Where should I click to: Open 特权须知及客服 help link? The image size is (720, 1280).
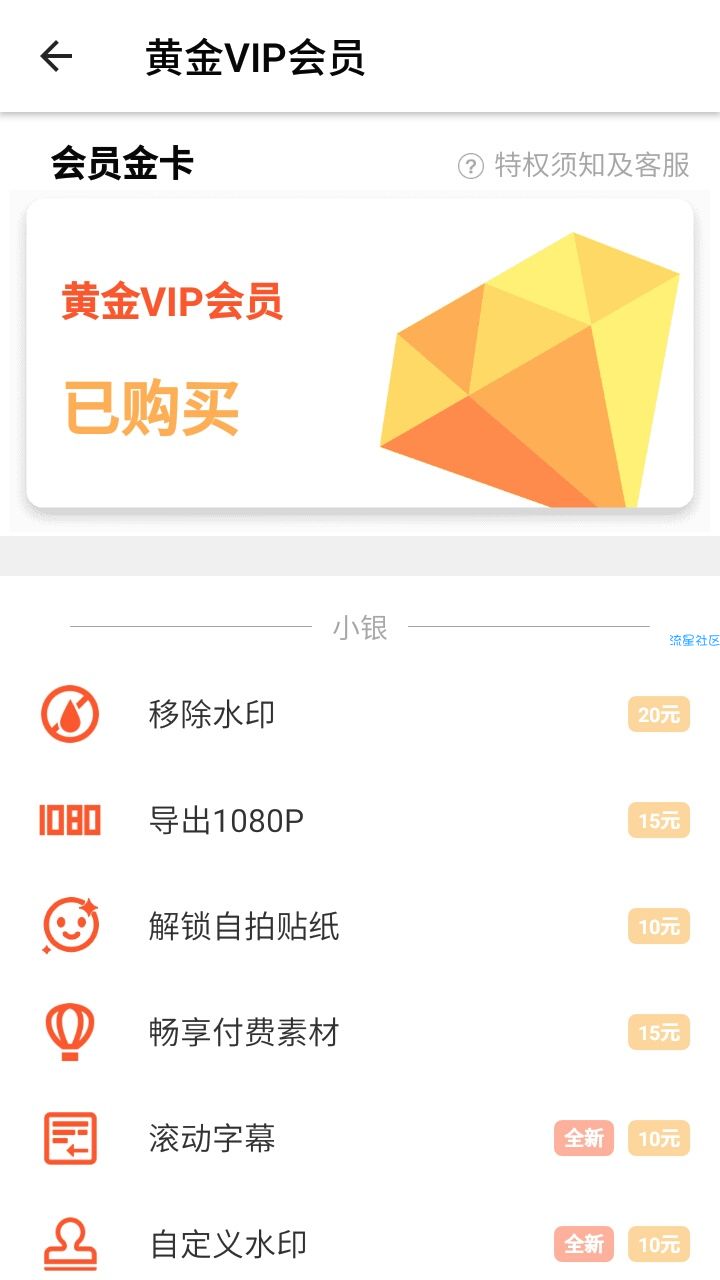tap(574, 165)
